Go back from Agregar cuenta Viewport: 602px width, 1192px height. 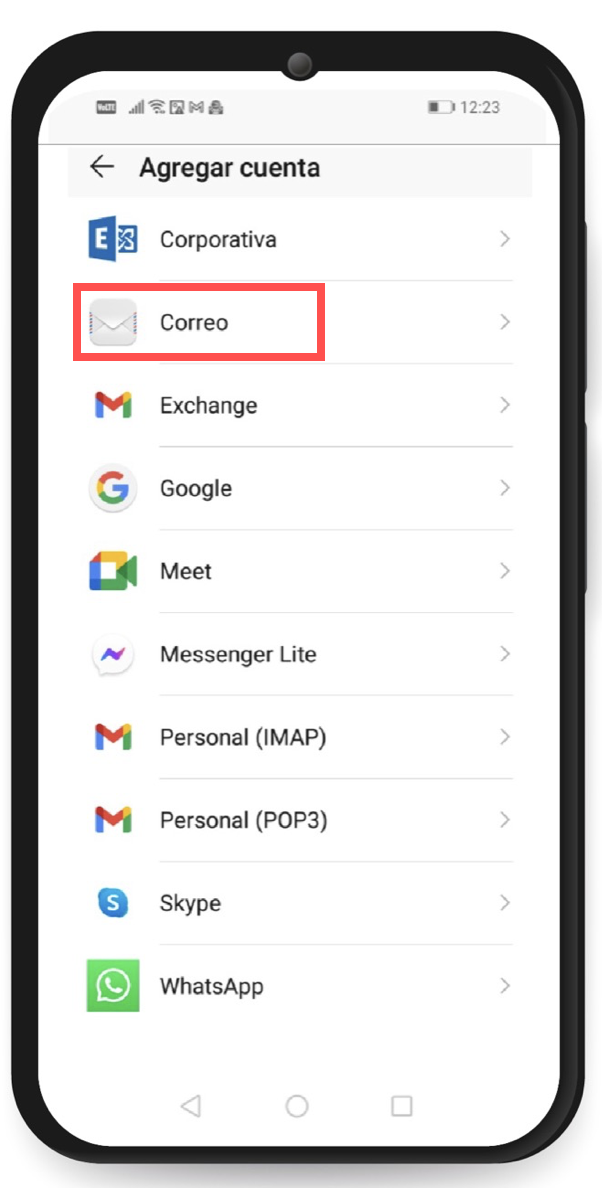click(x=102, y=167)
